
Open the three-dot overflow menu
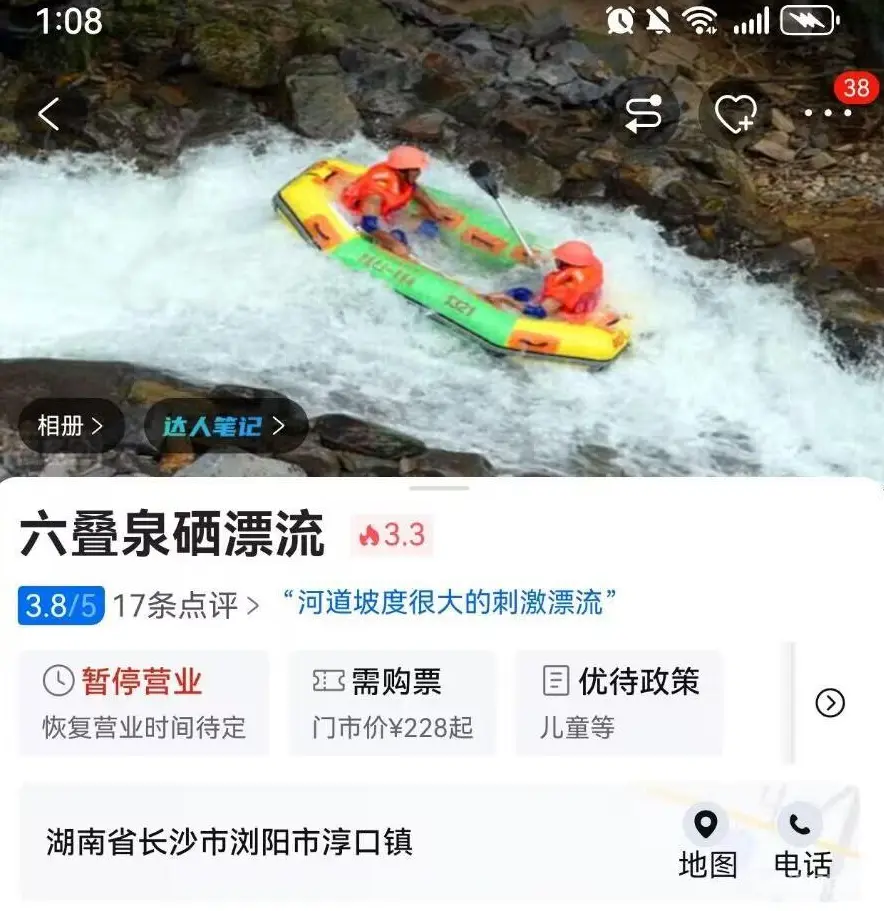[828, 114]
